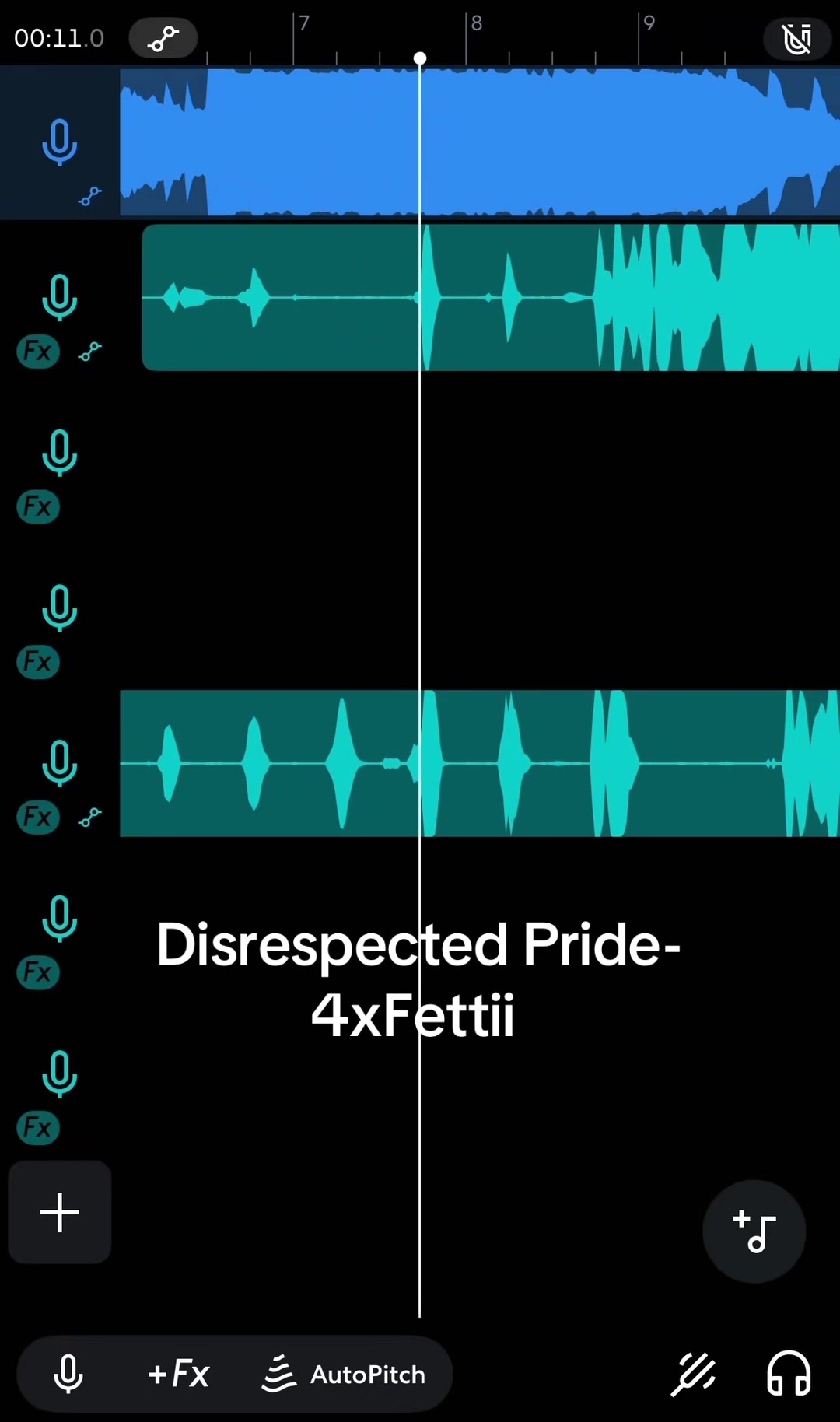Open the +Fx effects option
The image size is (840, 1422).
178,1374
